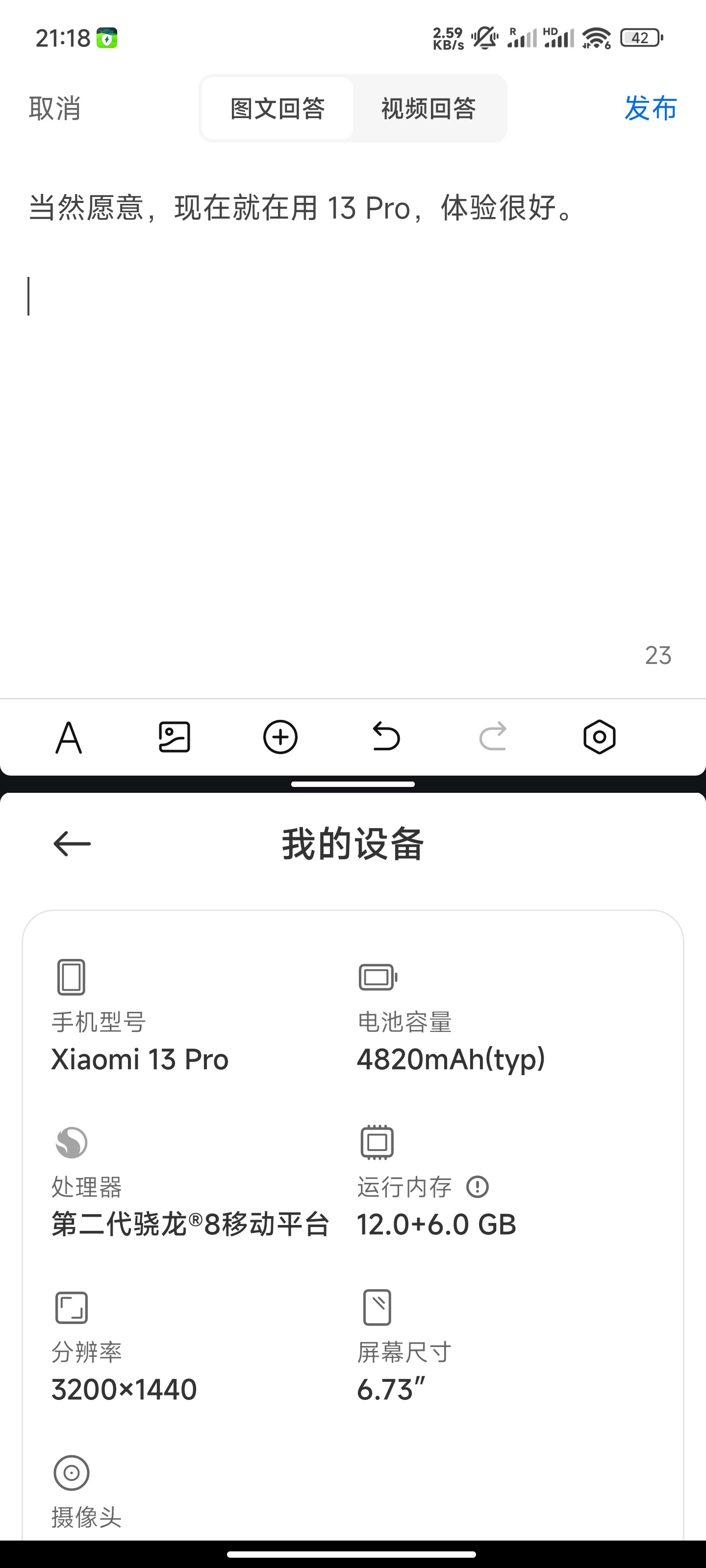Select the 图文回答 tab
Viewport: 706px width, 1568px height.
point(278,108)
